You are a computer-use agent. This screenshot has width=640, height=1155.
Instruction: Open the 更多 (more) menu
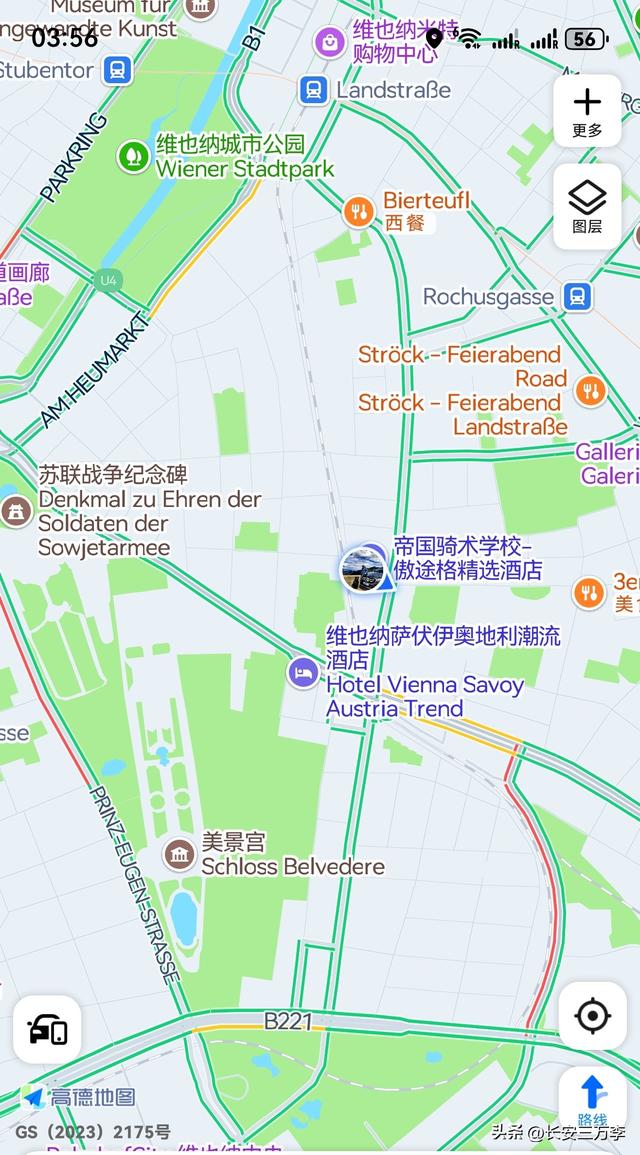[x=587, y=110]
